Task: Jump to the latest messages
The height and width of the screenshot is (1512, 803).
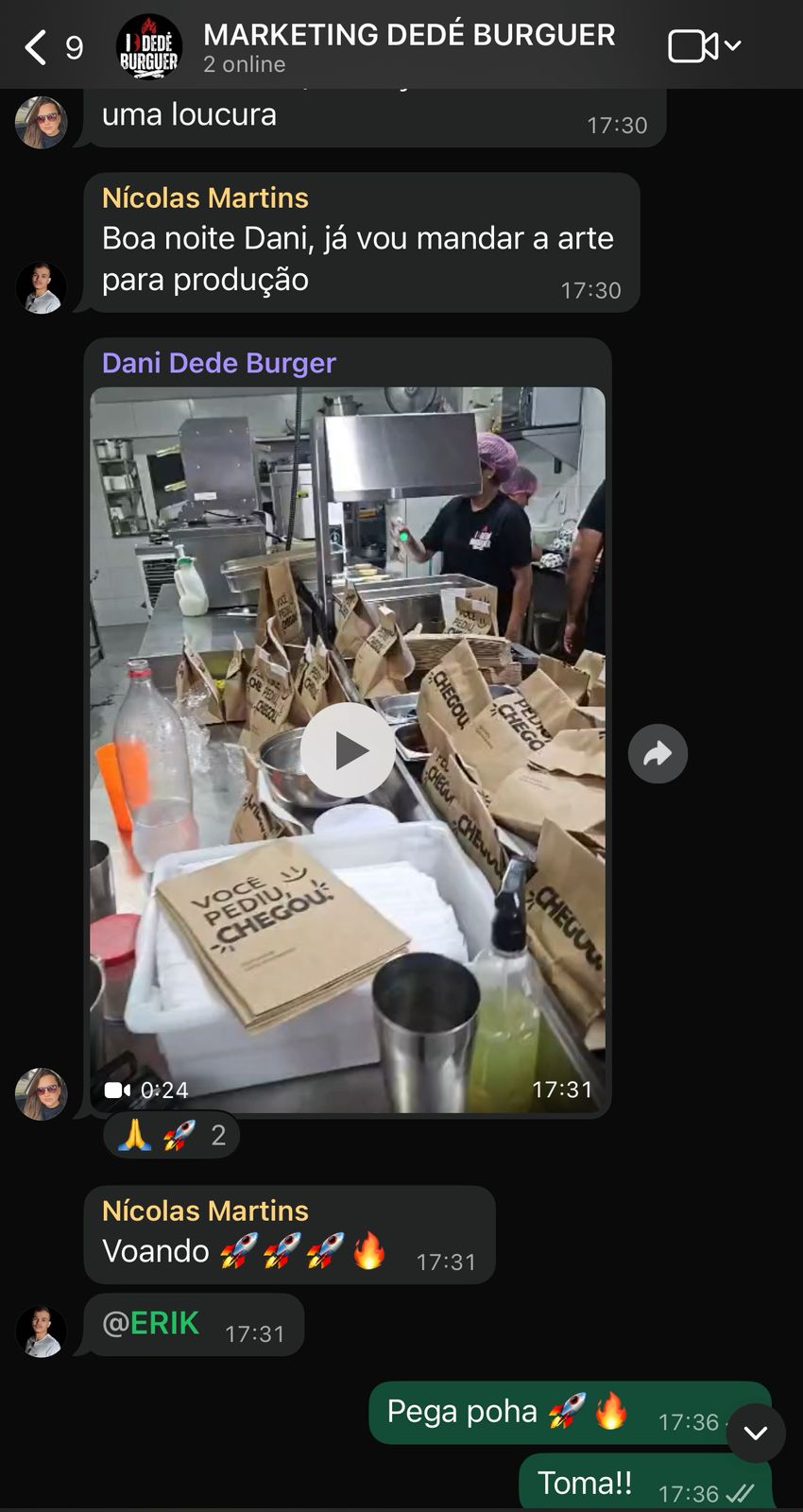Action: click(756, 1434)
